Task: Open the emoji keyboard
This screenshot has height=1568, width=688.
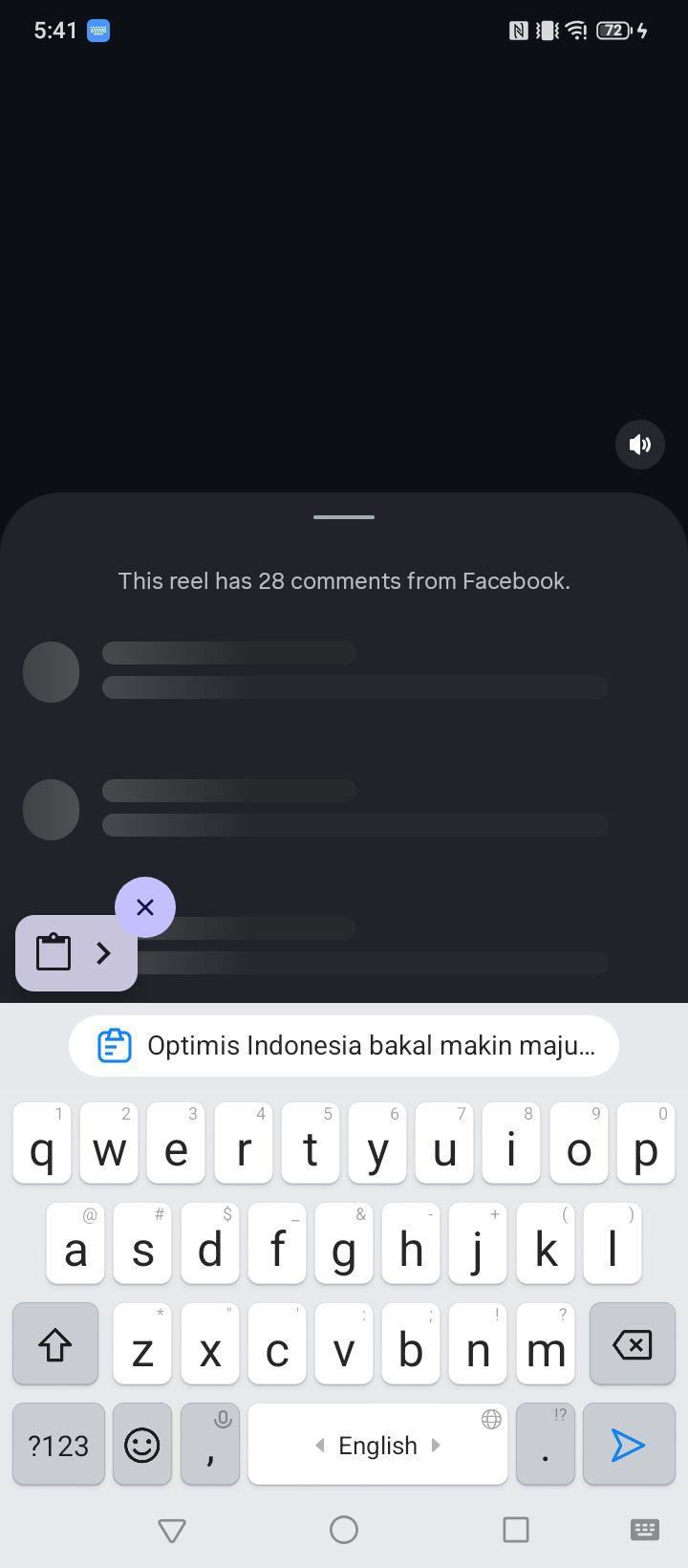Action: tap(142, 1445)
